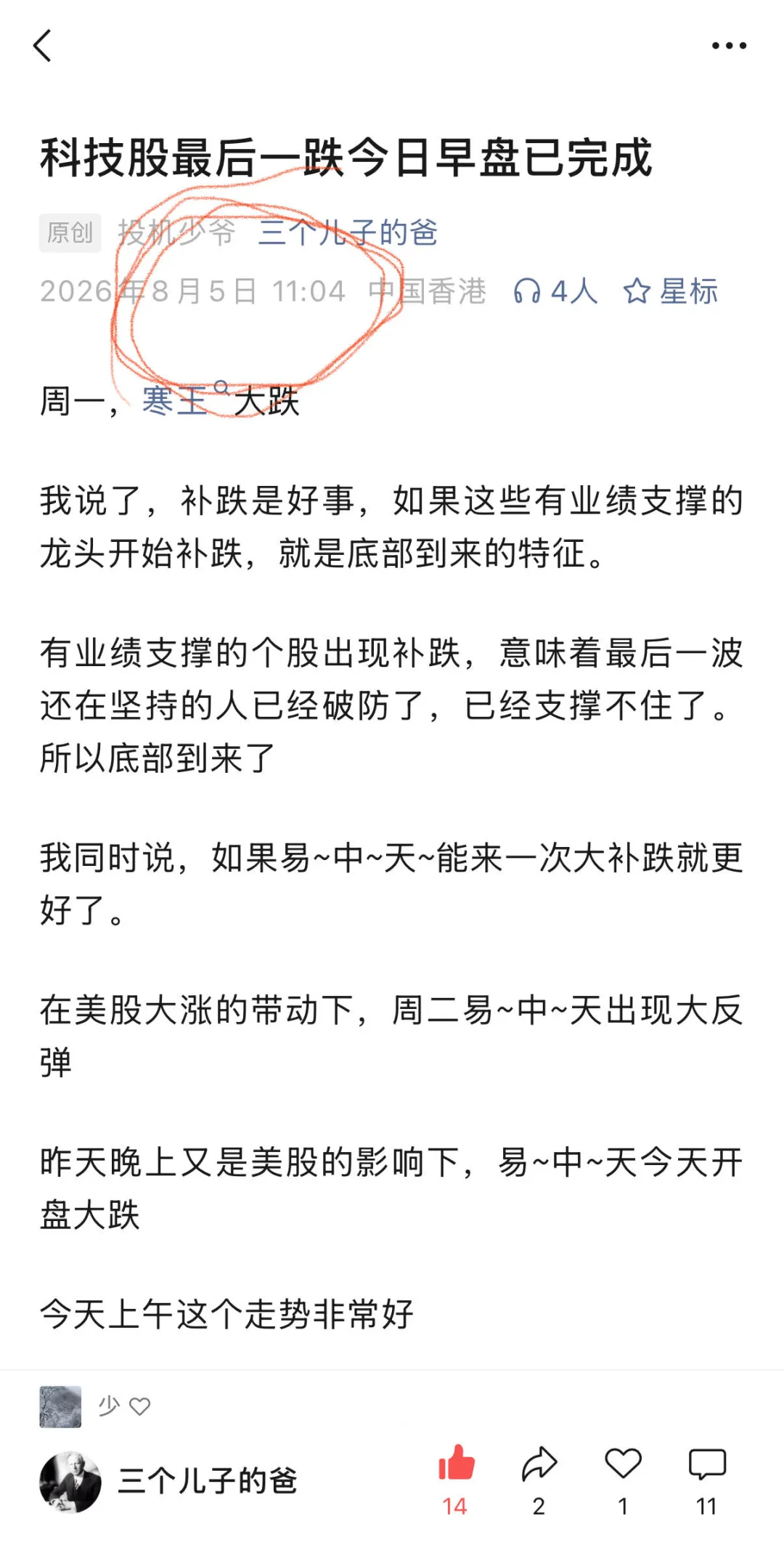Like the article with thumbs-up
This screenshot has height=1545, width=784.
click(x=456, y=1479)
